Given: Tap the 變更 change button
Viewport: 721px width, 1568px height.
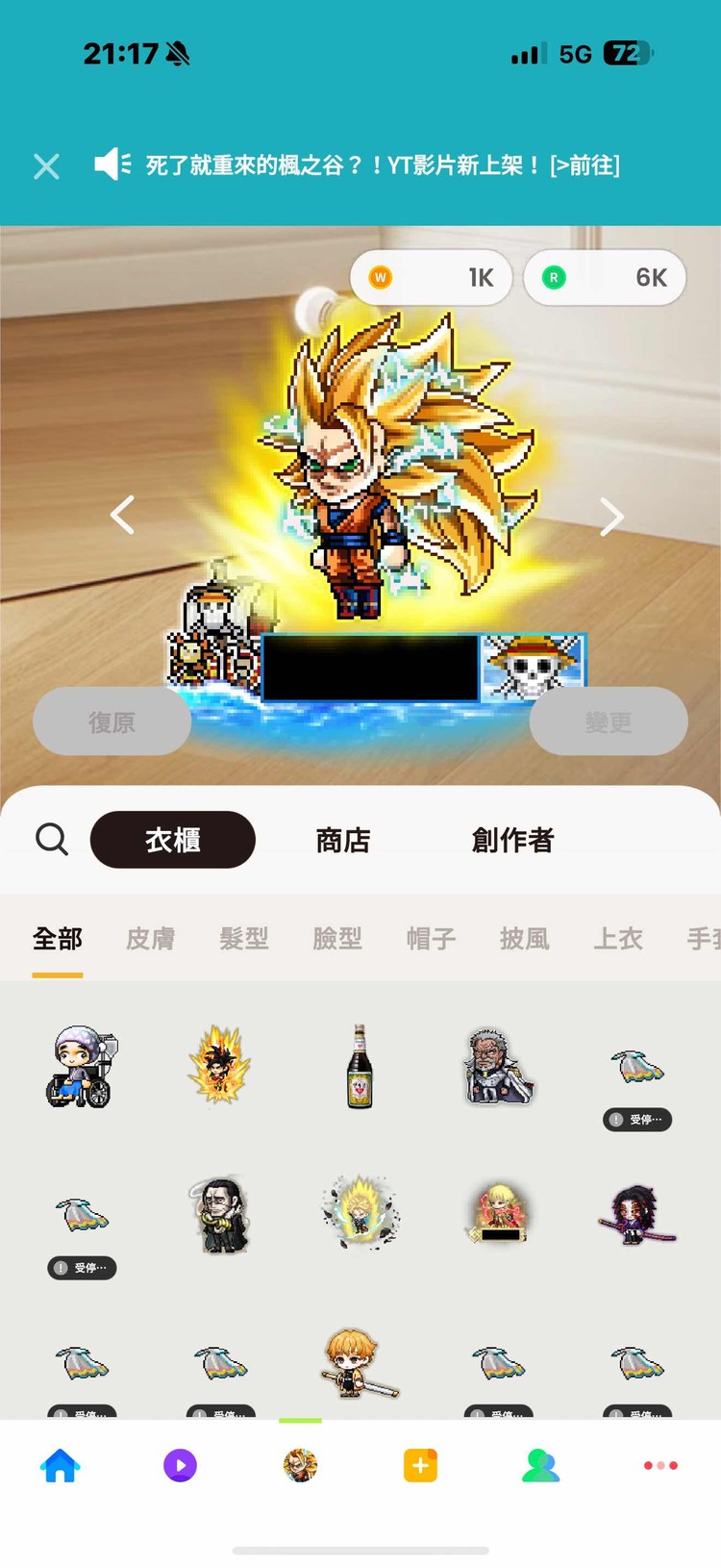Looking at the screenshot, I should click(608, 721).
